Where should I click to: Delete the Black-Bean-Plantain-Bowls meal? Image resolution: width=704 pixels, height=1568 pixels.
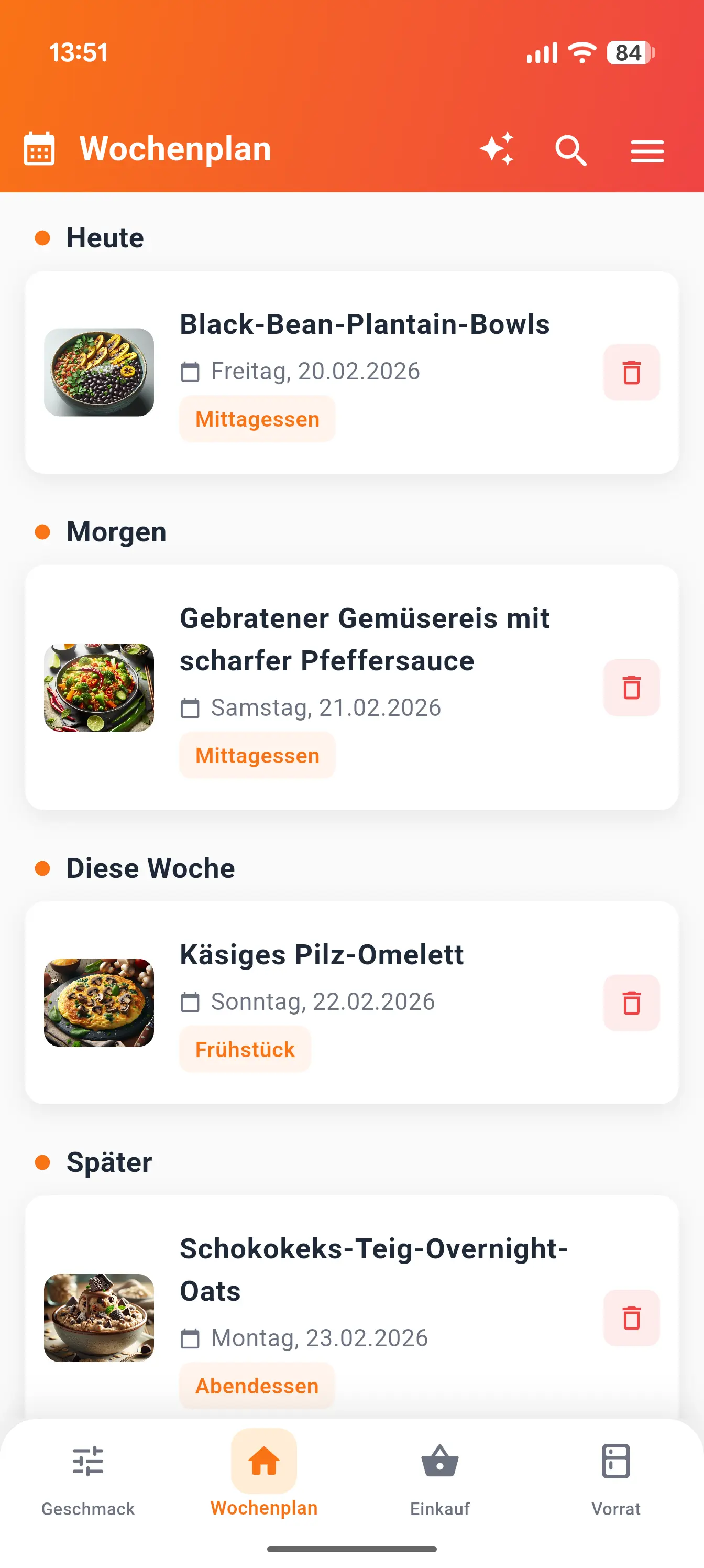tap(631, 373)
